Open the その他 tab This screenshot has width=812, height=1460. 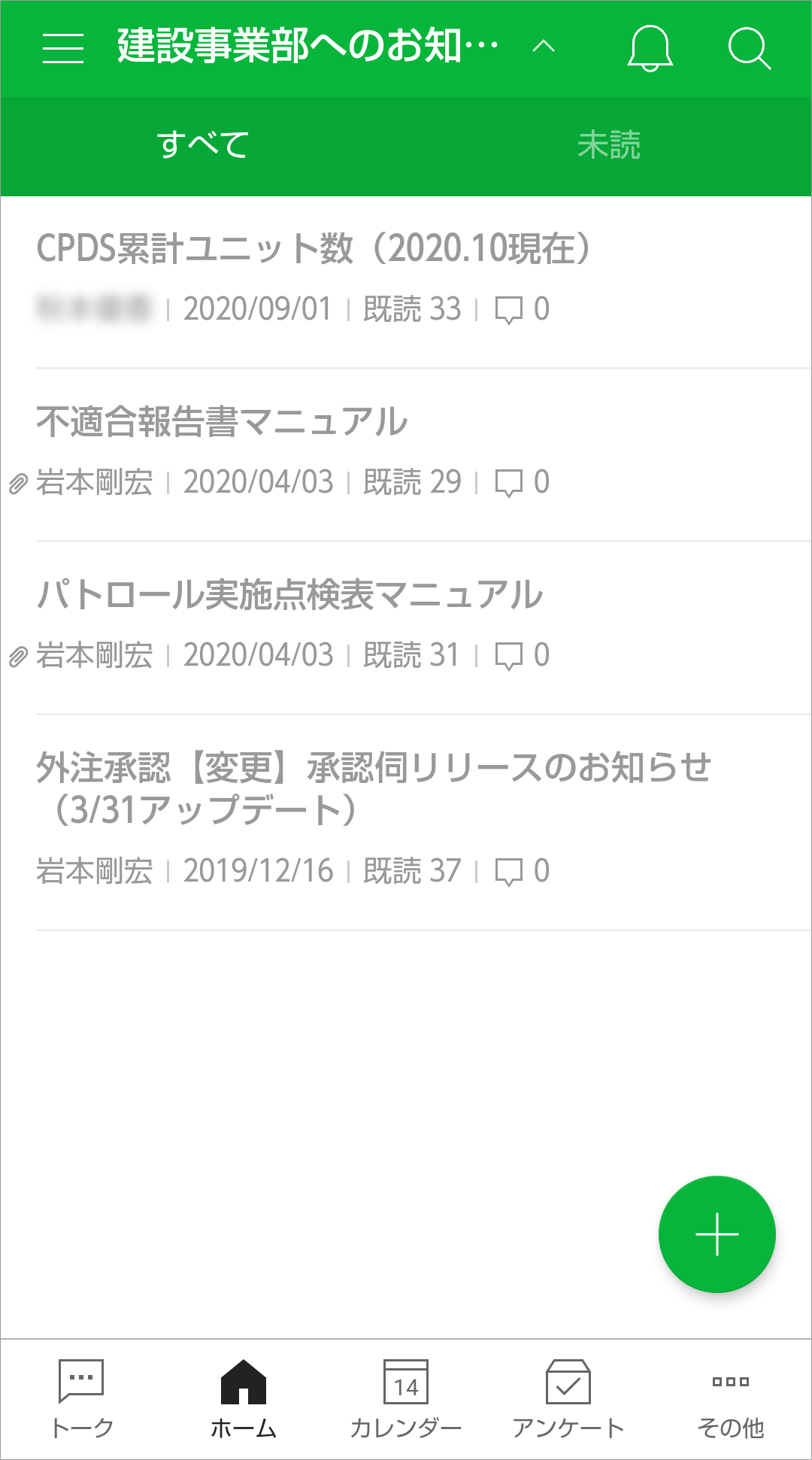(x=731, y=1400)
